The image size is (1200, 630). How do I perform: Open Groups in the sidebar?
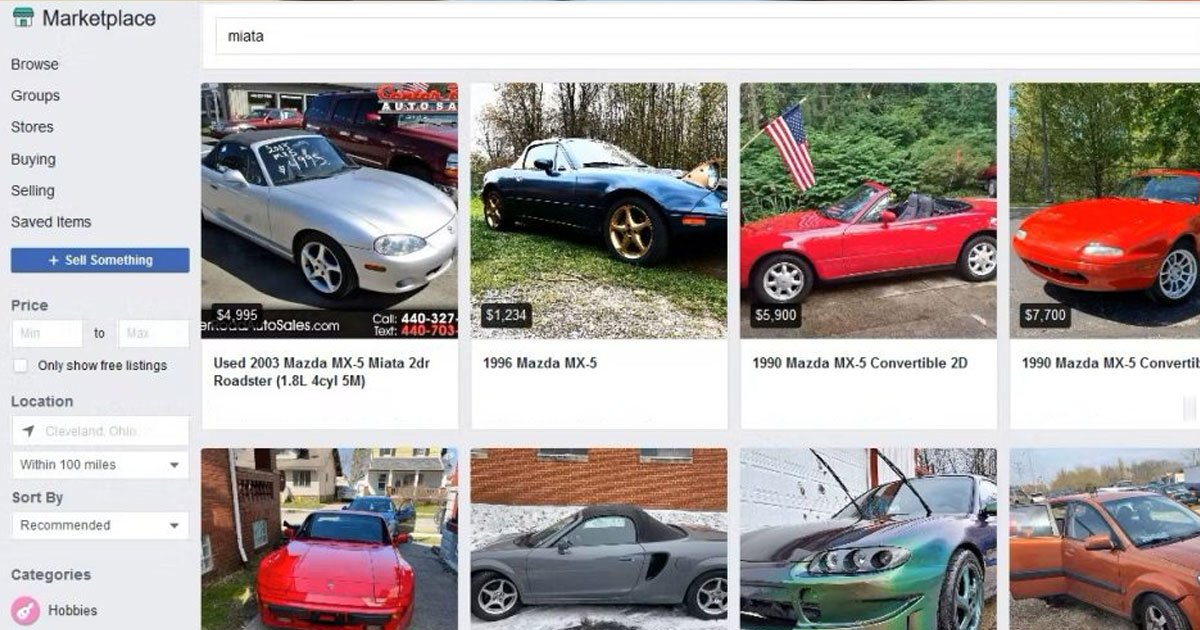point(35,96)
